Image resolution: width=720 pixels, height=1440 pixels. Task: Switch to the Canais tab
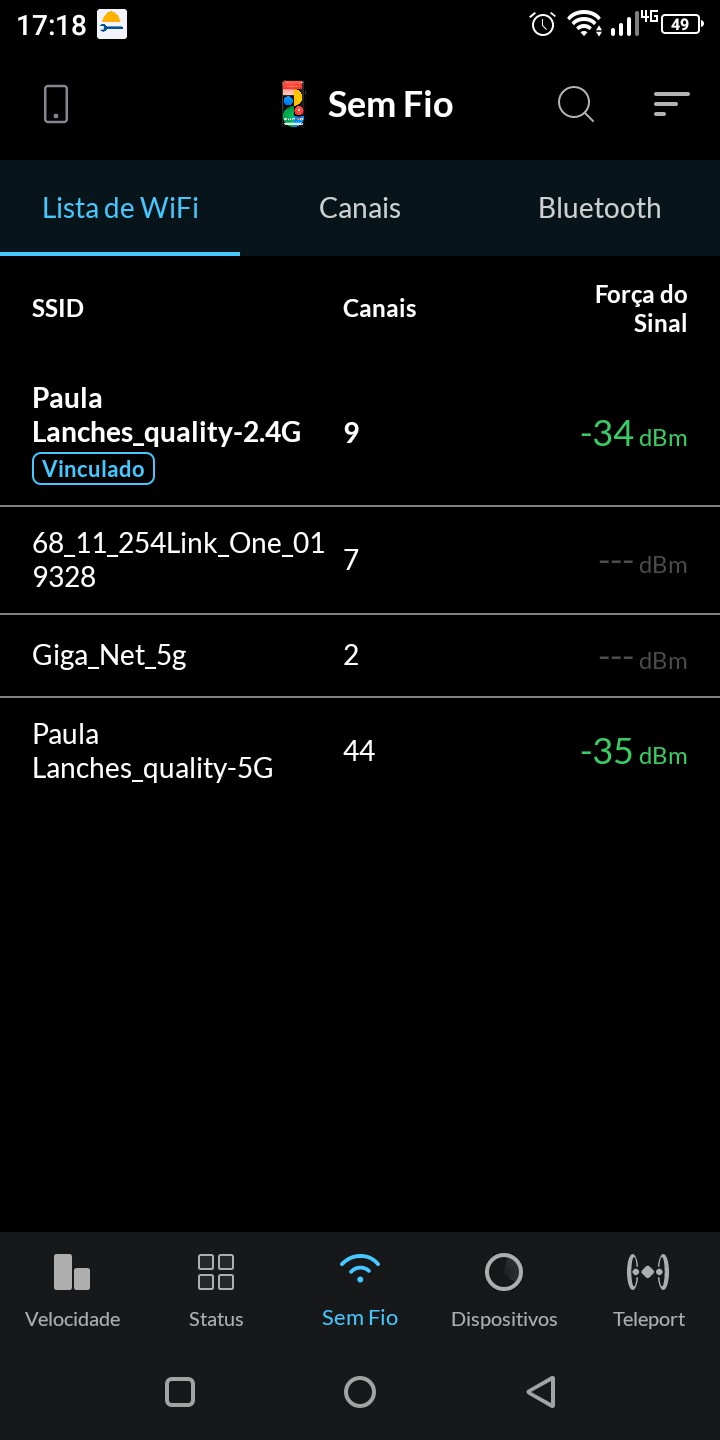(360, 208)
